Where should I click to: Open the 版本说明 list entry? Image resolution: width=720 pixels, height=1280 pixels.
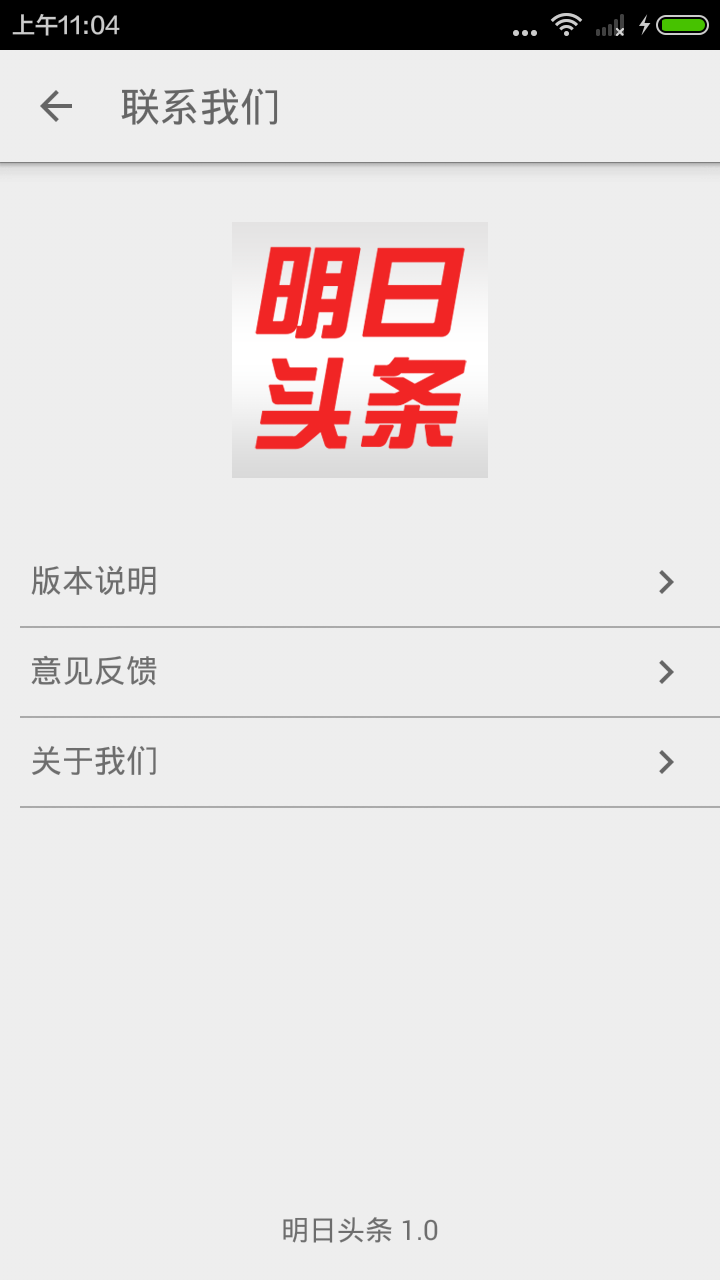pyautogui.click(x=95, y=582)
